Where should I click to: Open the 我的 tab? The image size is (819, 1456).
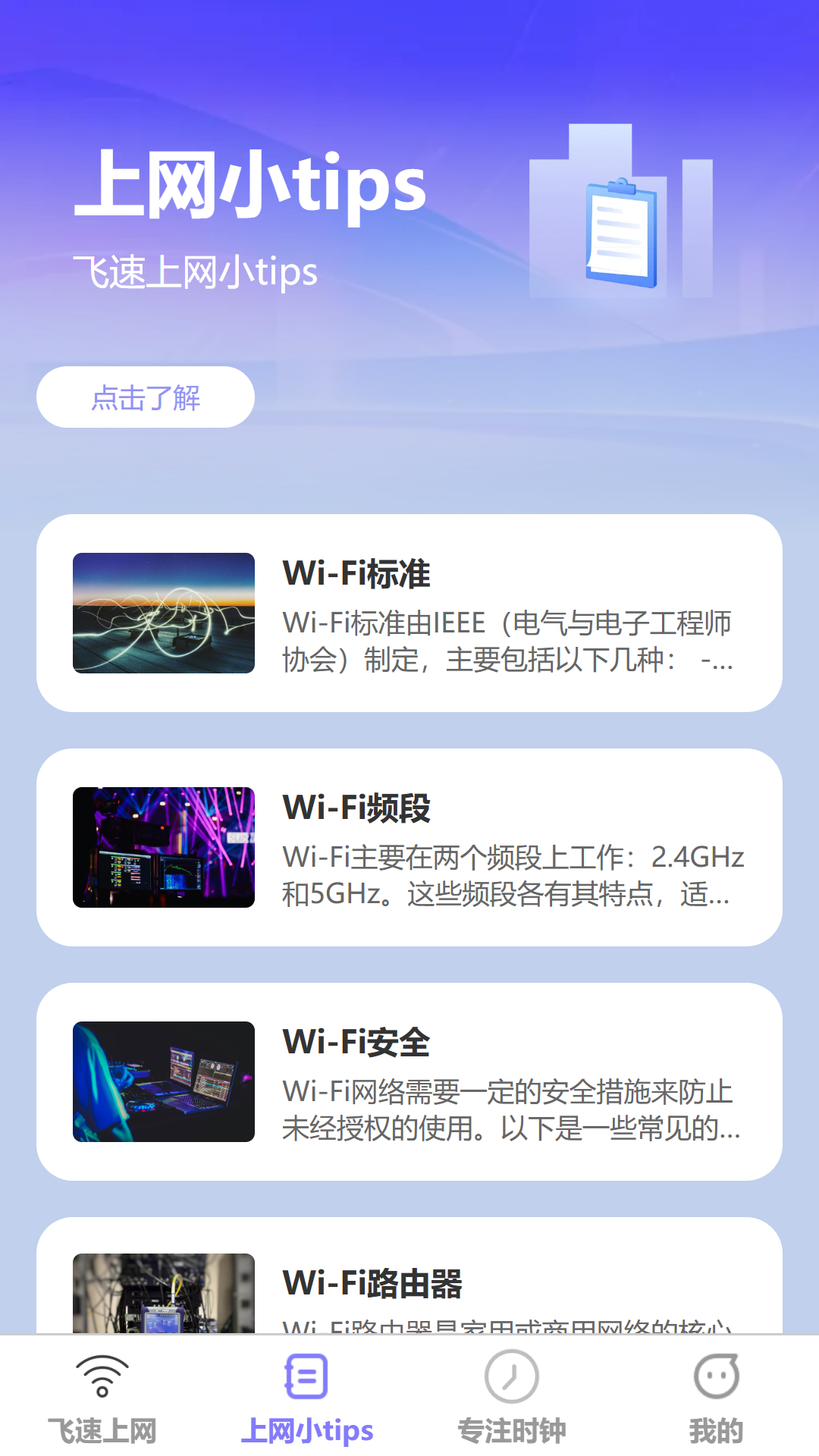click(716, 1429)
